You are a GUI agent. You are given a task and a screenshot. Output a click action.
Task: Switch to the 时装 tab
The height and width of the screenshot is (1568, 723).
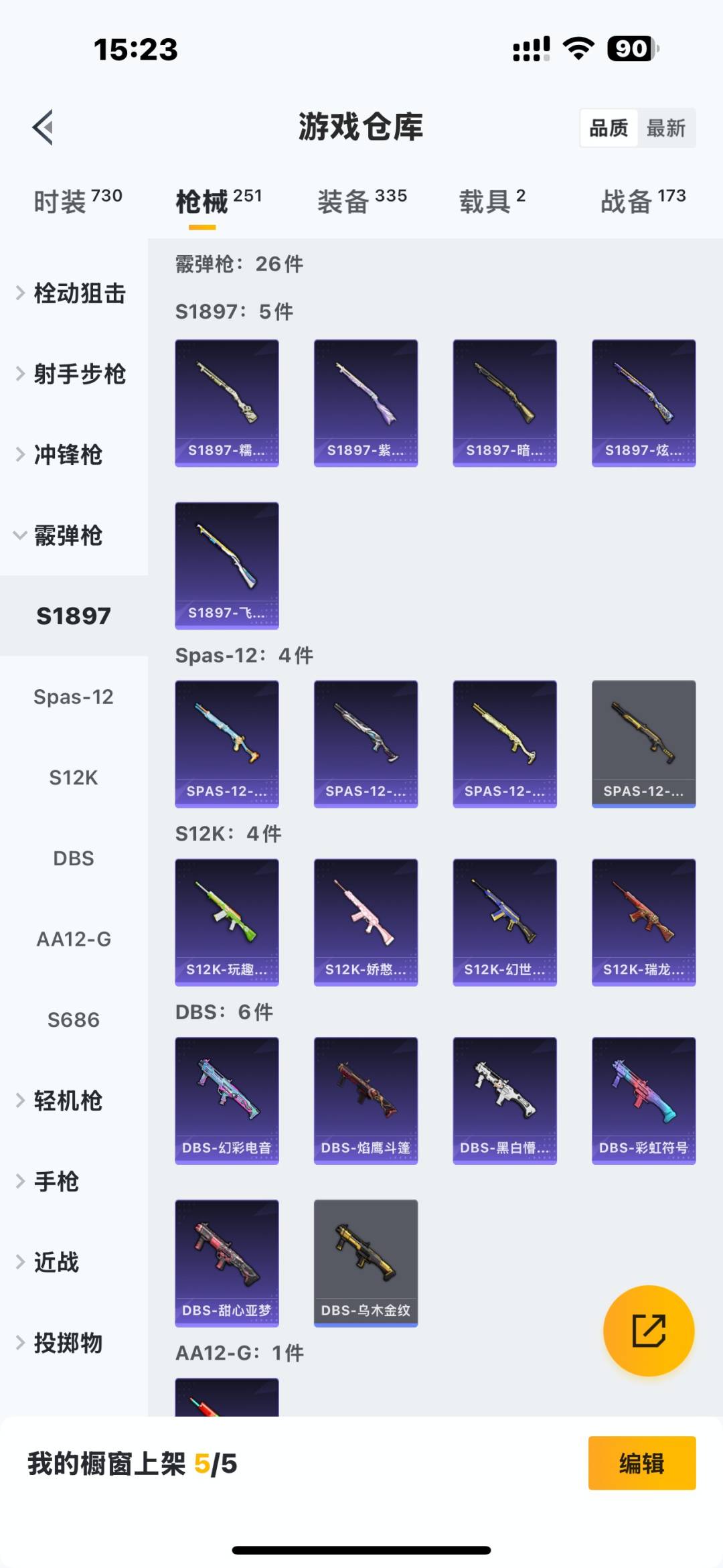pyautogui.click(x=78, y=201)
